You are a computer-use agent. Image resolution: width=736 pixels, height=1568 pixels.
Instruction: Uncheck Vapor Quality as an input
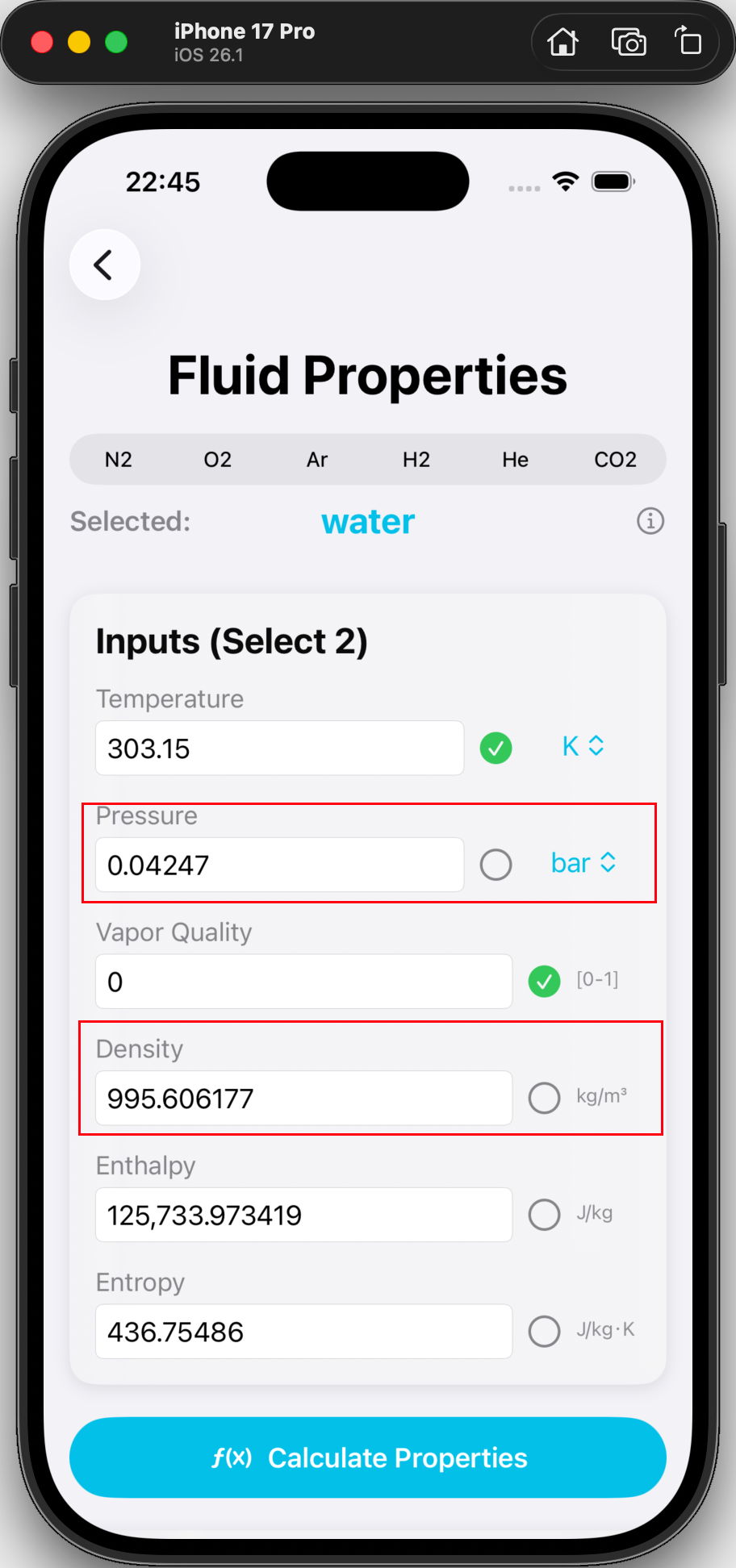pos(545,982)
